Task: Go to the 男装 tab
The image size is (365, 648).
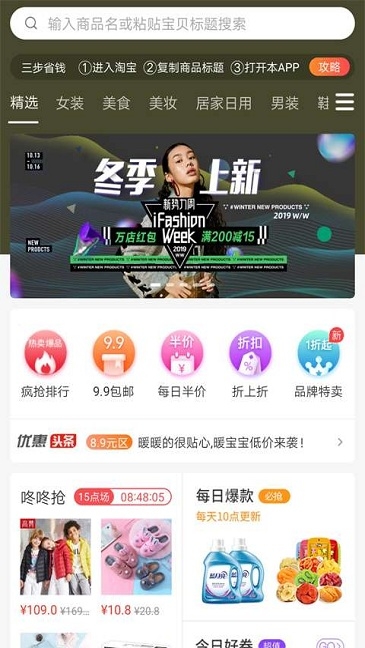Action: pos(284,103)
